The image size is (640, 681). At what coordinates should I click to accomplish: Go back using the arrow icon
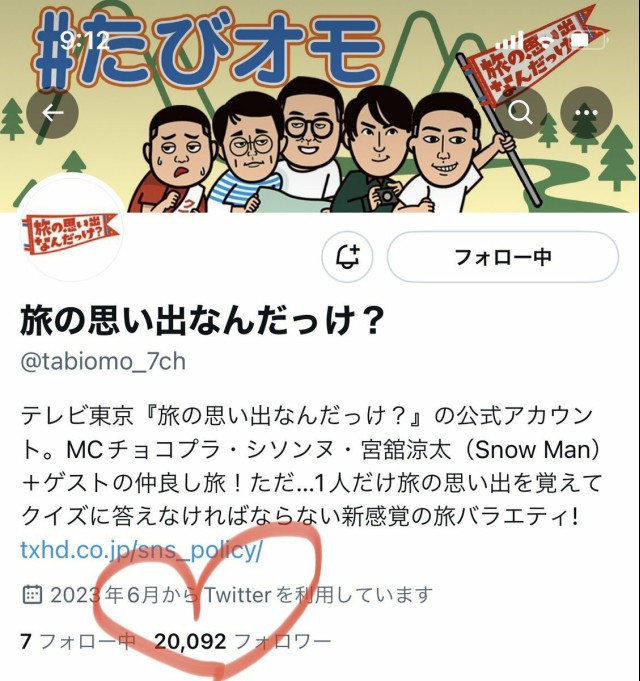click(53, 113)
